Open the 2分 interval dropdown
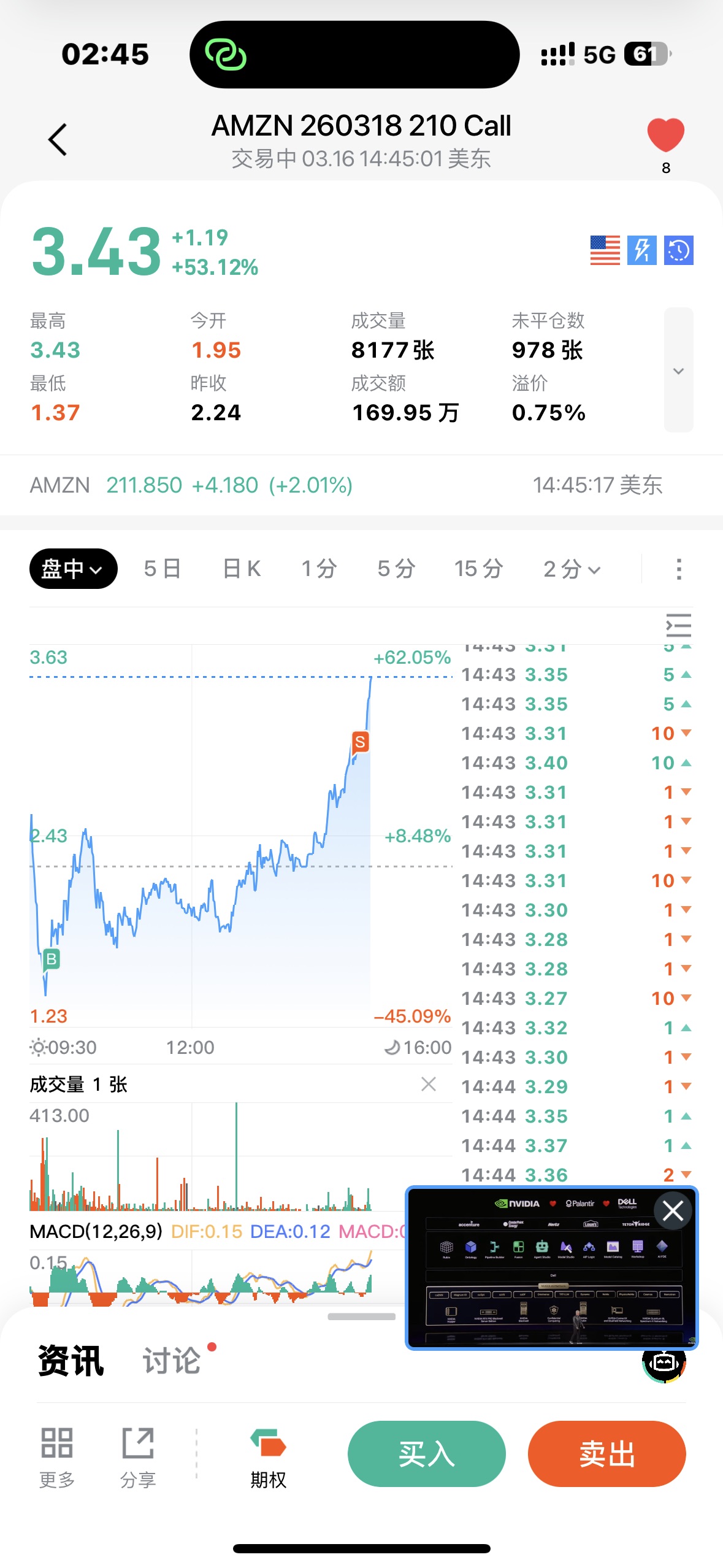The height and width of the screenshot is (1568, 723). [x=572, y=569]
